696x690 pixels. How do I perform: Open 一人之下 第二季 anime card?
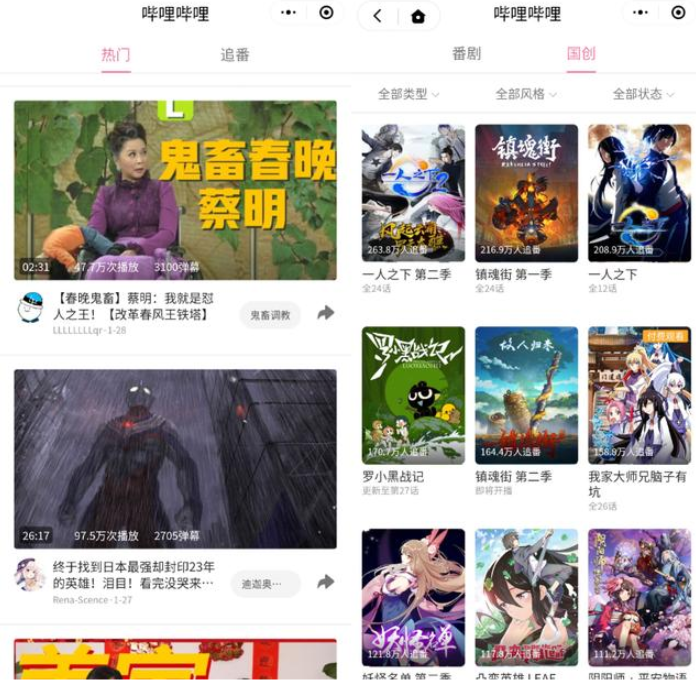413,193
